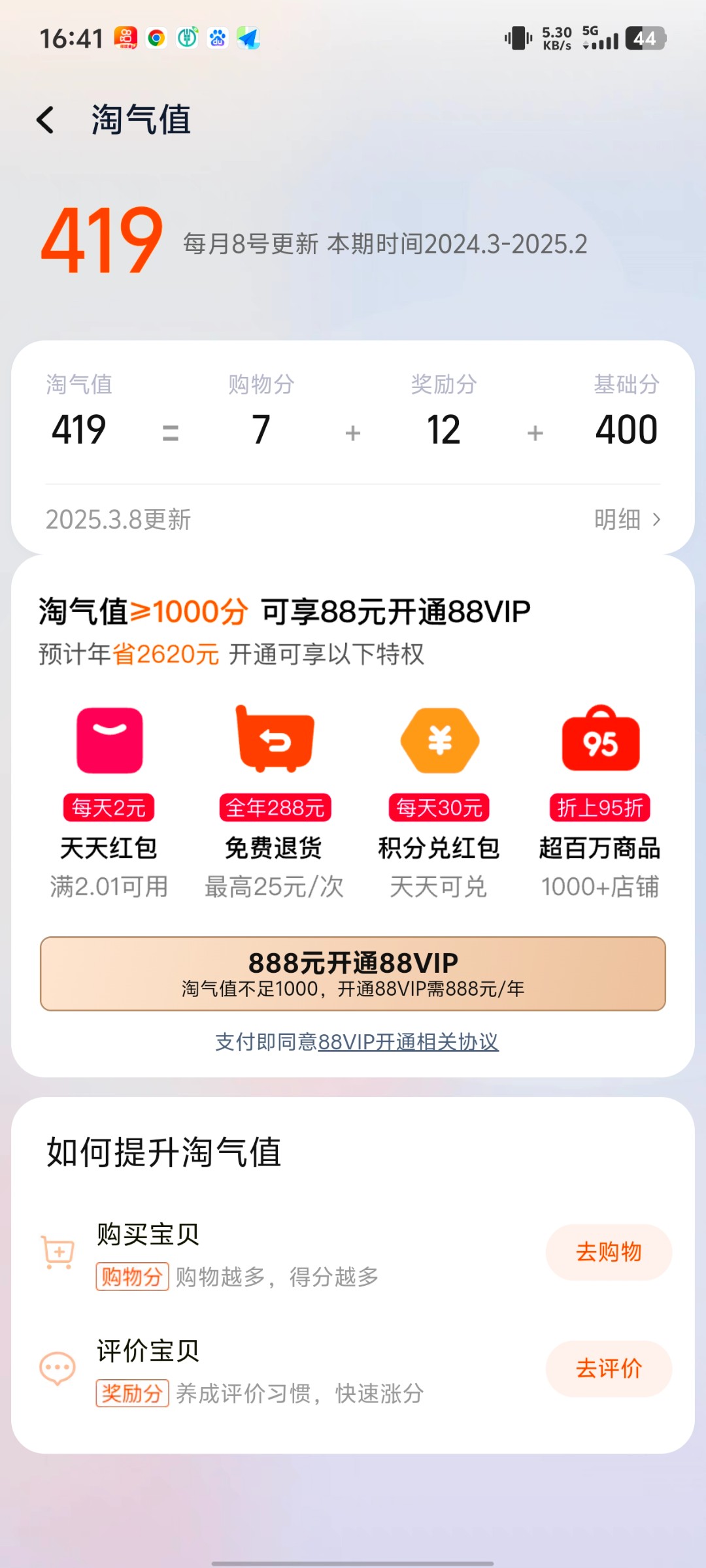The width and height of the screenshot is (706, 1568).
Task: Tap 去评价 to review items
Action: 609,1369
